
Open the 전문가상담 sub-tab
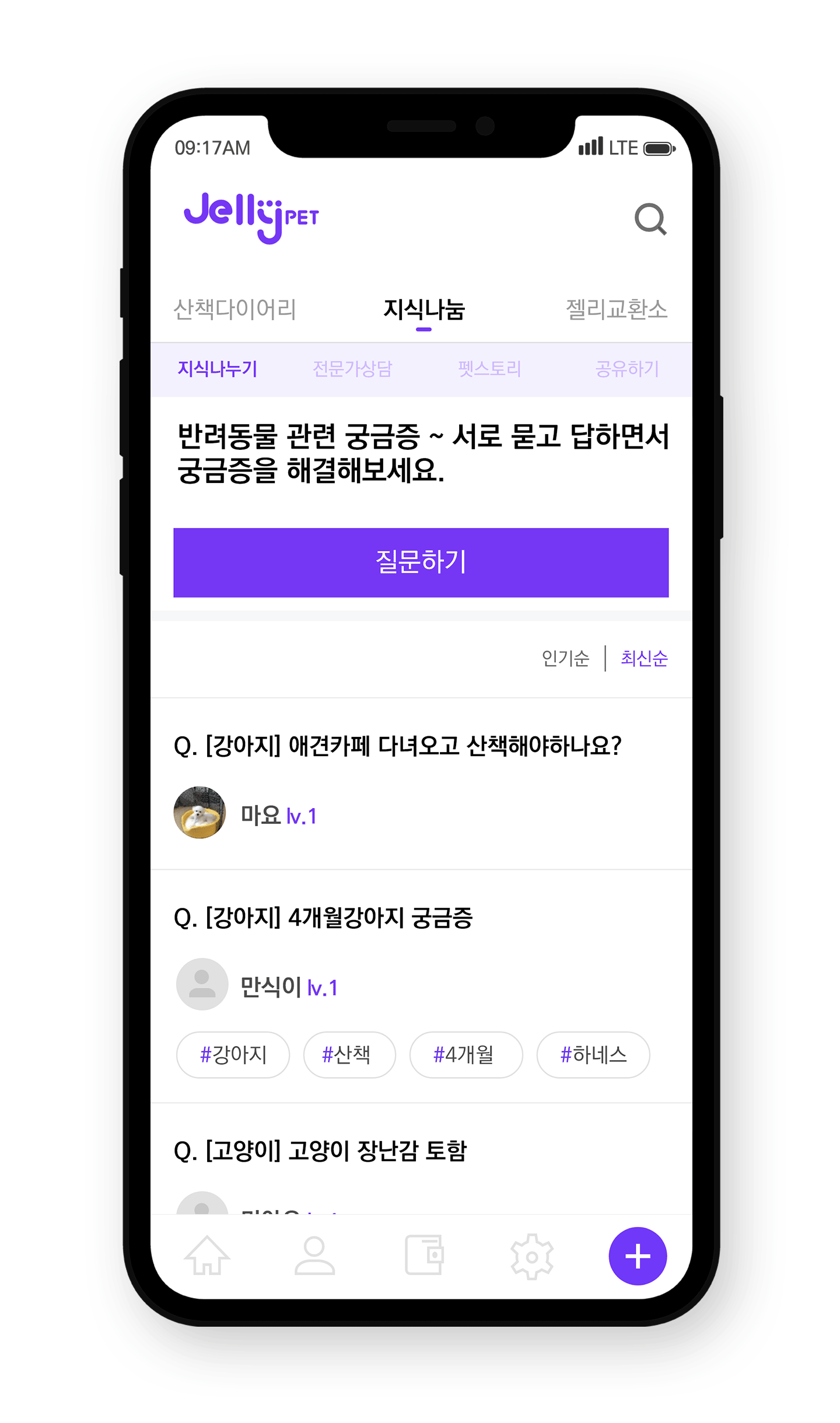click(352, 369)
